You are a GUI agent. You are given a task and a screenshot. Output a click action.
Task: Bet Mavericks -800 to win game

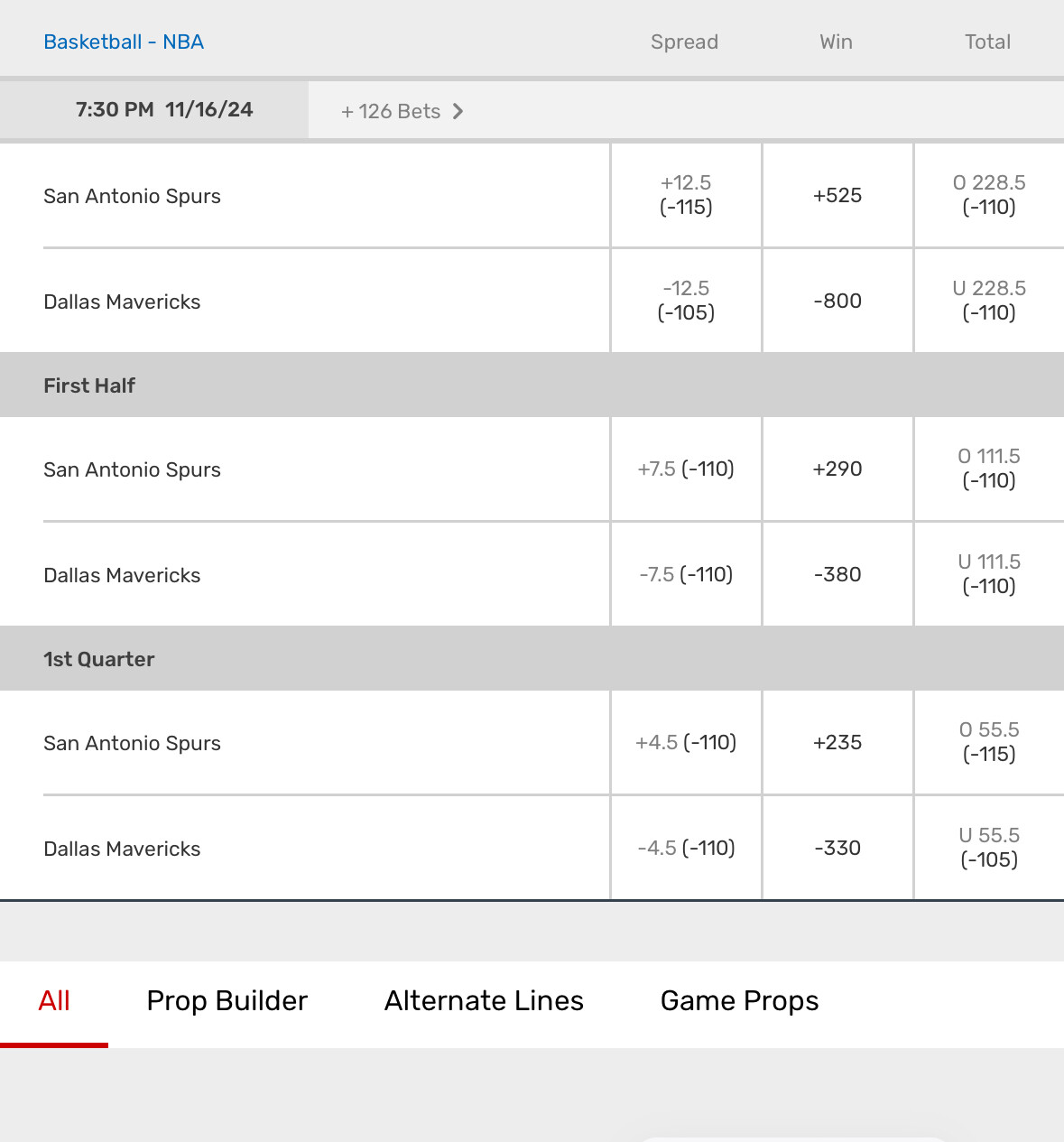837,301
